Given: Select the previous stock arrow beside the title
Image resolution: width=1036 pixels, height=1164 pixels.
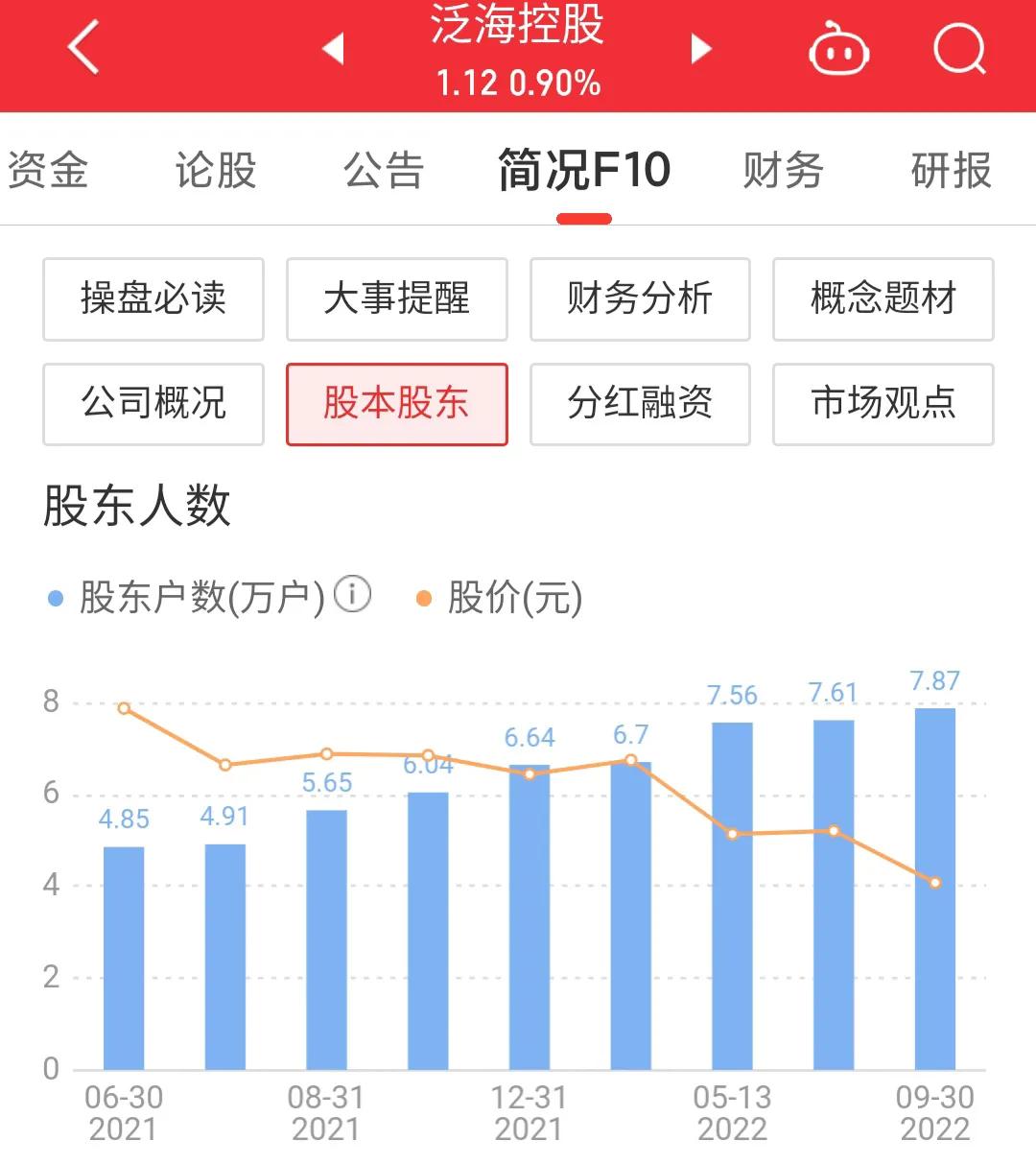Looking at the screenshot, I should (x=331, y=50).
